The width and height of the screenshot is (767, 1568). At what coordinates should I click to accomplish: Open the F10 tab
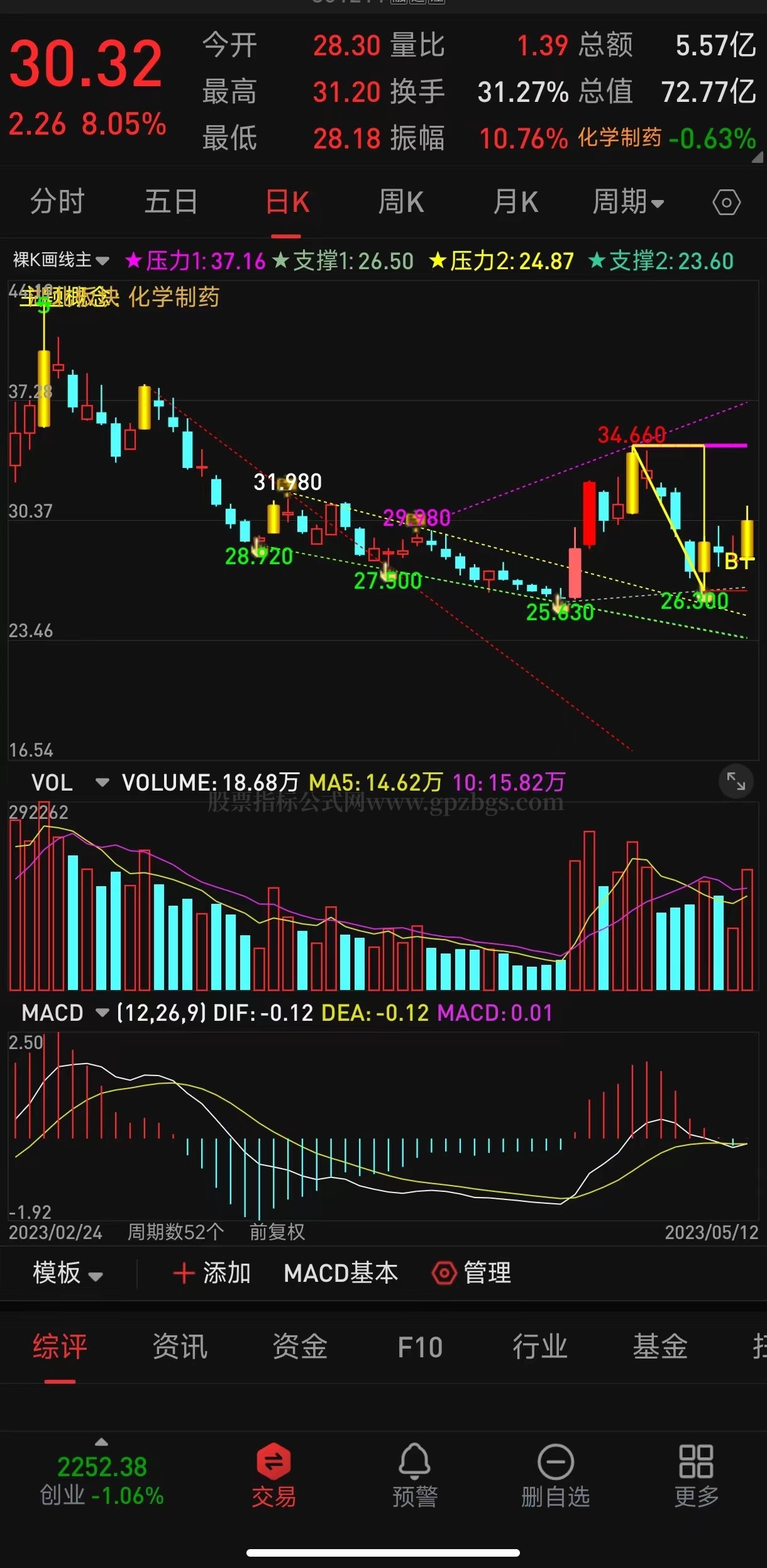click(420, 1347)
